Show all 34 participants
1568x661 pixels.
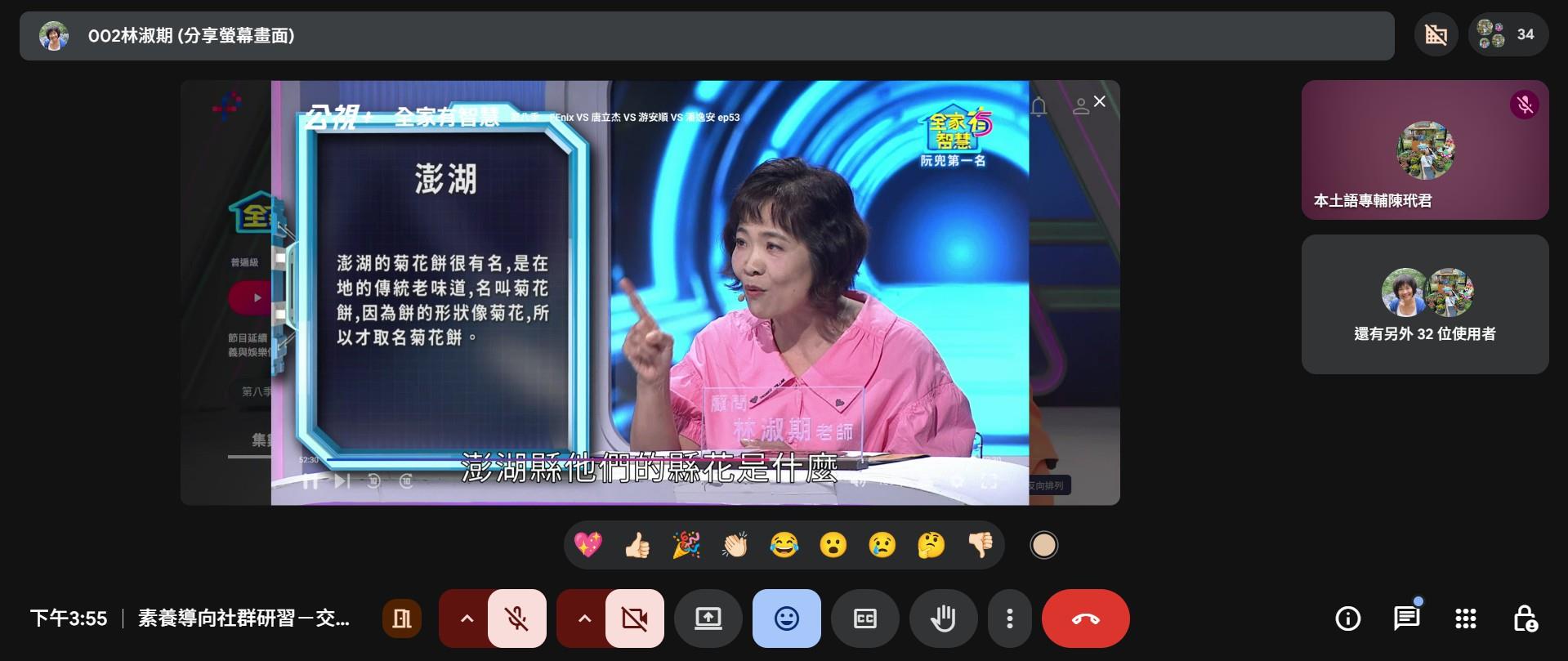[x=1508, y=34]
